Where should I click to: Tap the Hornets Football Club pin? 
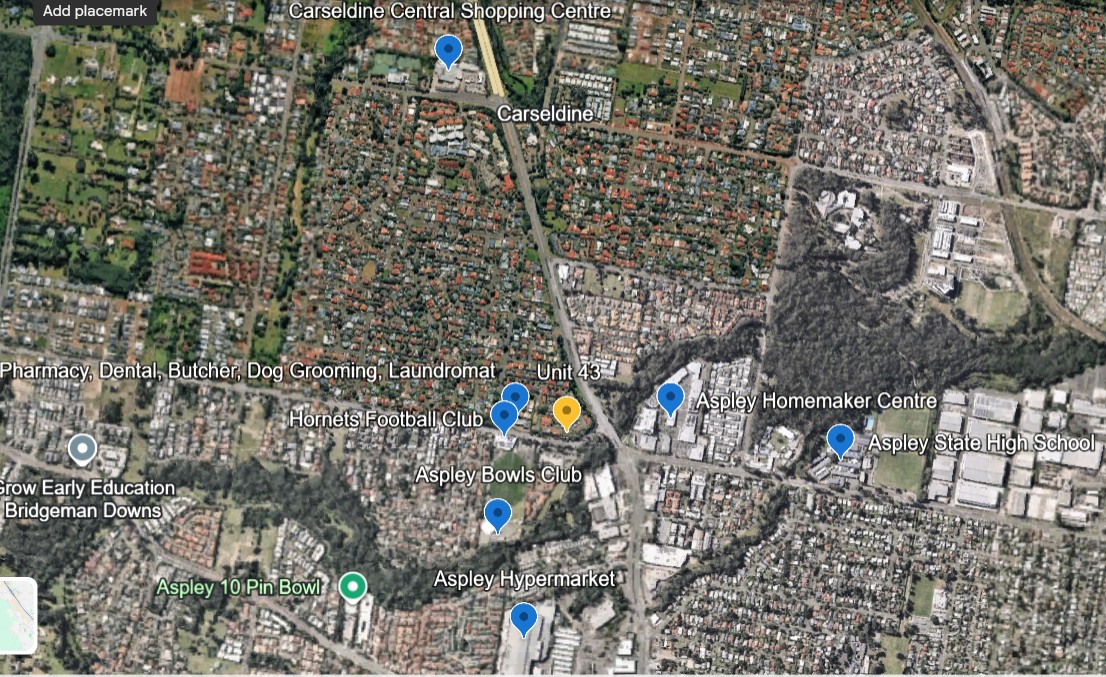(x=504, y=416)
